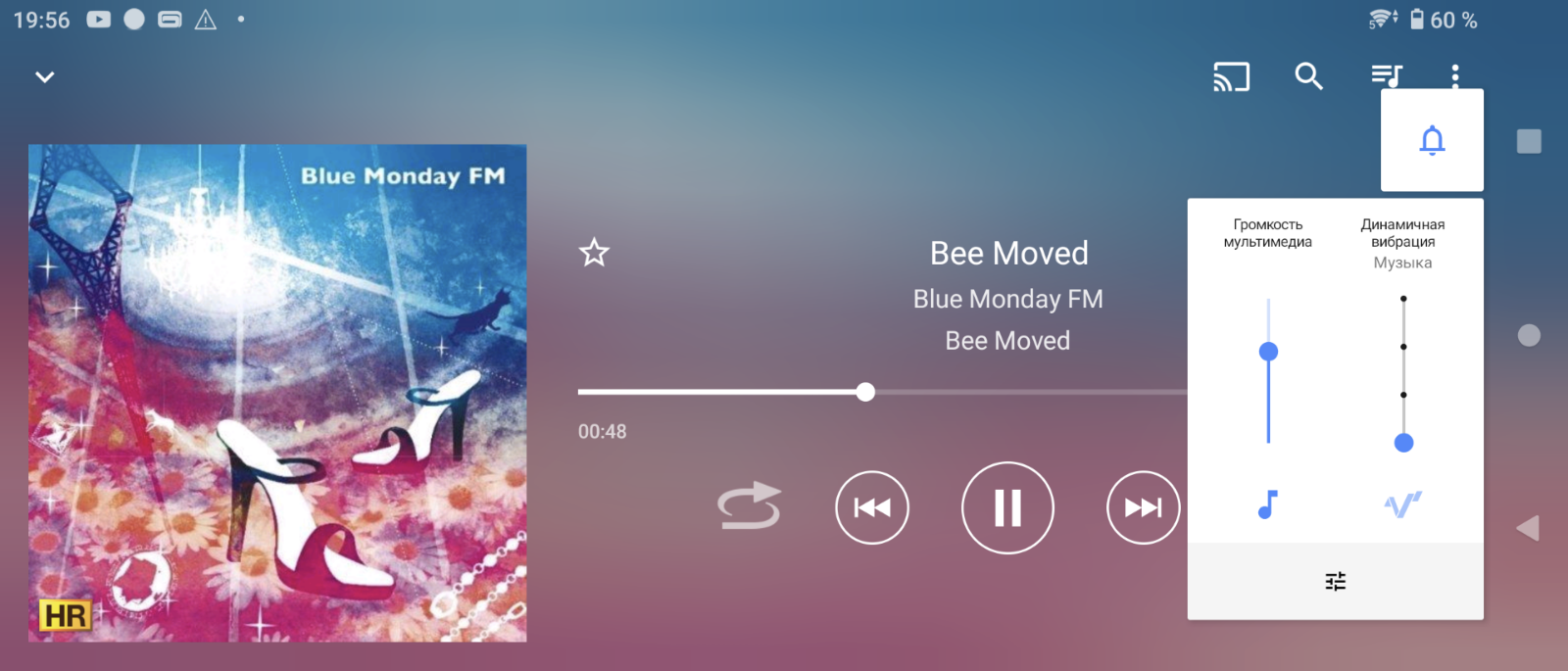Go to the home screen

click(1529, 335)
